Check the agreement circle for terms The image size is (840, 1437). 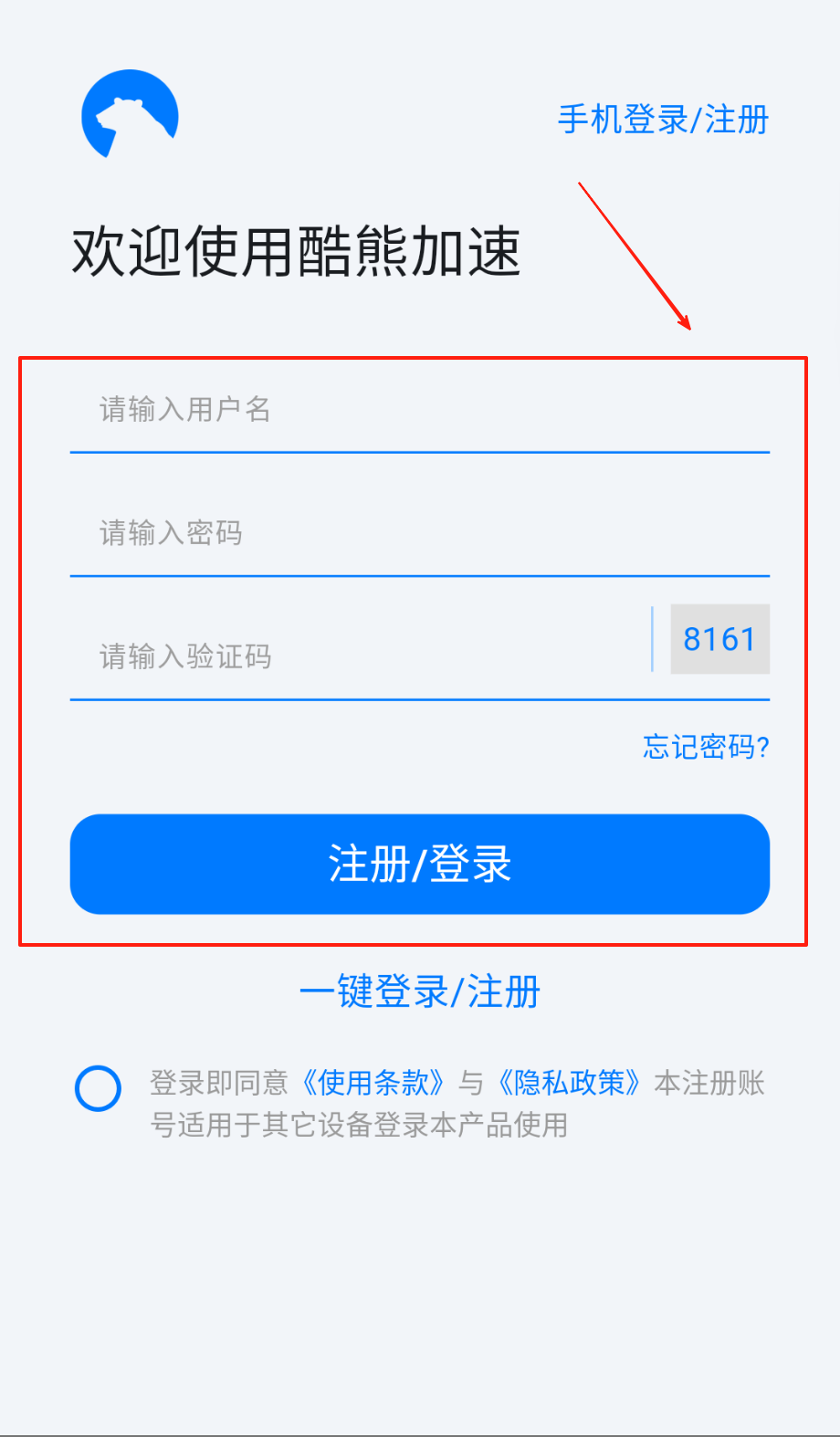(99, 1088)
